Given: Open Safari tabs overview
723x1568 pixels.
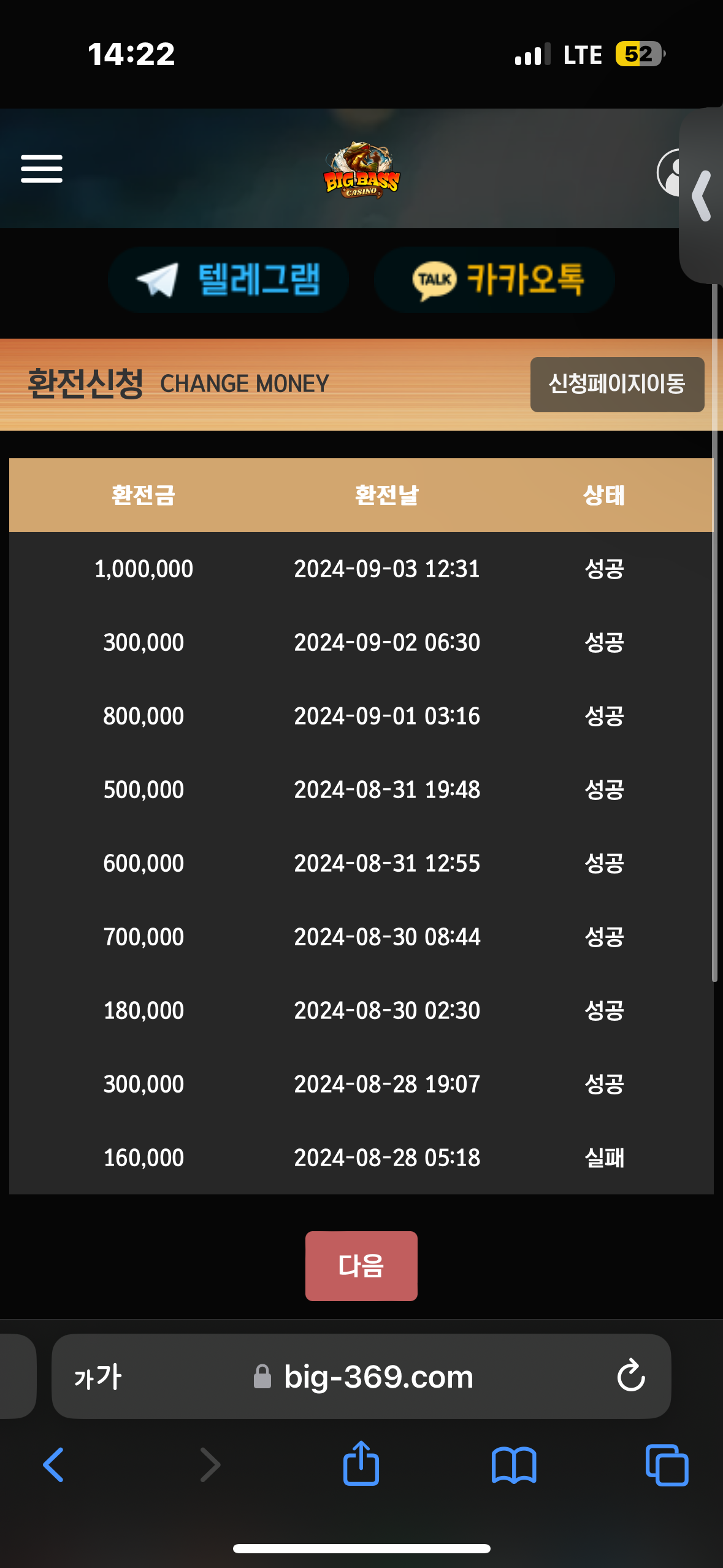Looking at the screenshot, I should pyautogui.click(x=667, y=1465).
